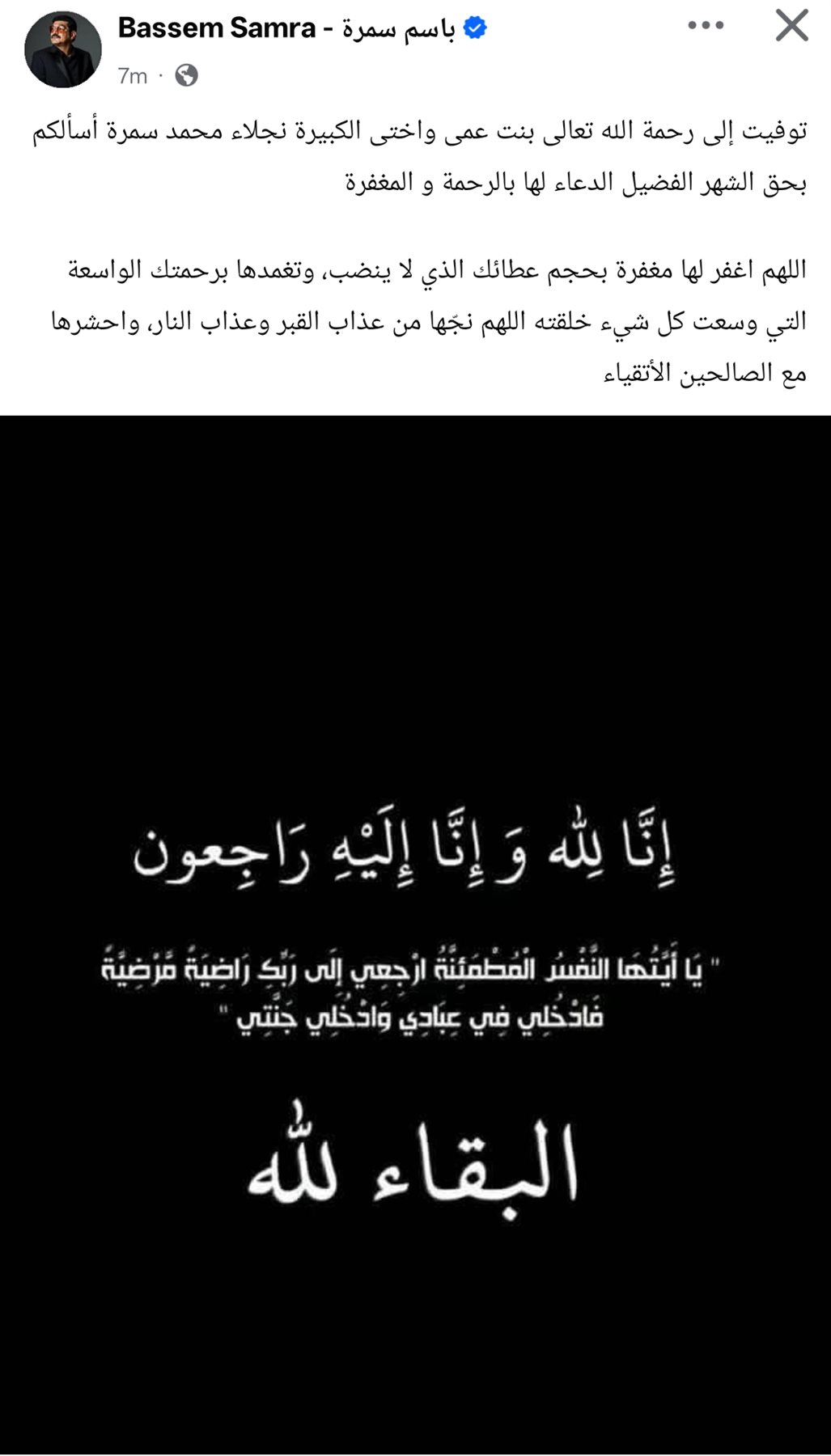Viewport: 831px width, 1456px height.
Task: Open Bassem Samra's profile picture
Action: point(62,49)
